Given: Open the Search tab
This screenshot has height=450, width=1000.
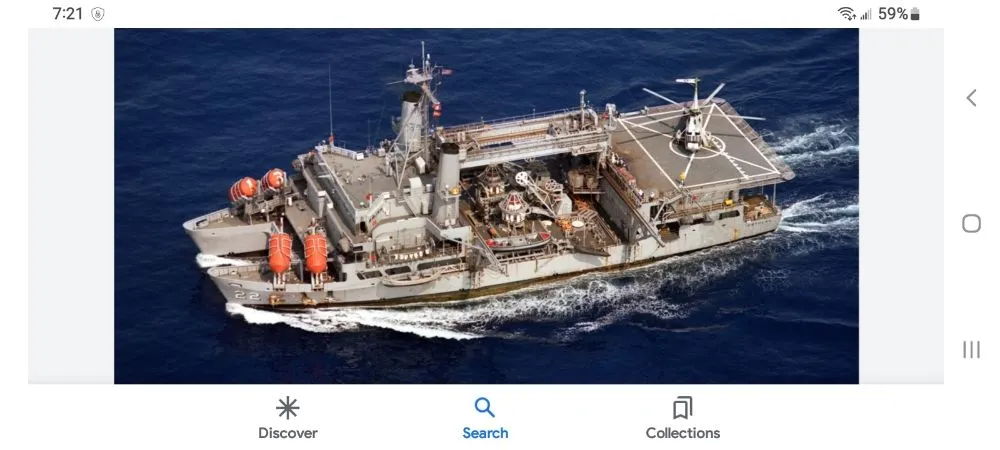Looking at the screenshot, I should (485, 418).
